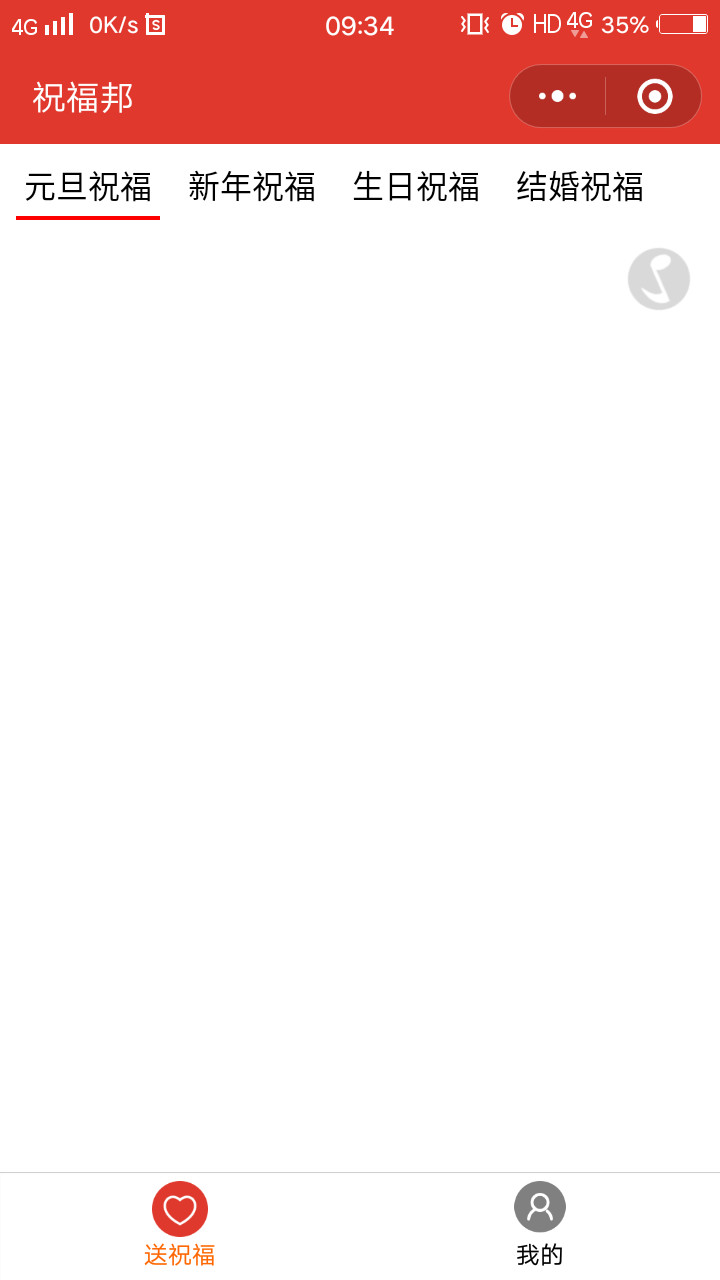Show the 结婚祝福 tab
720x1280 pixels.
(580, 187)
